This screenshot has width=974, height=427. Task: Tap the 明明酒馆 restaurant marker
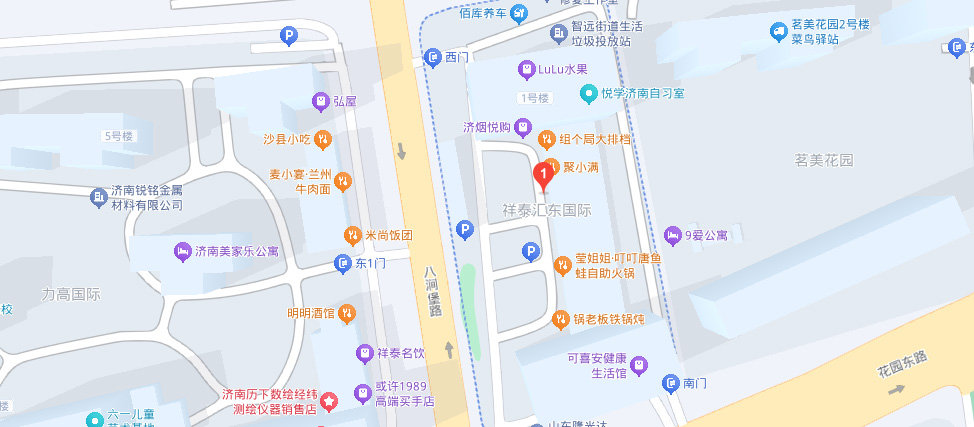[x=346, y=314]
